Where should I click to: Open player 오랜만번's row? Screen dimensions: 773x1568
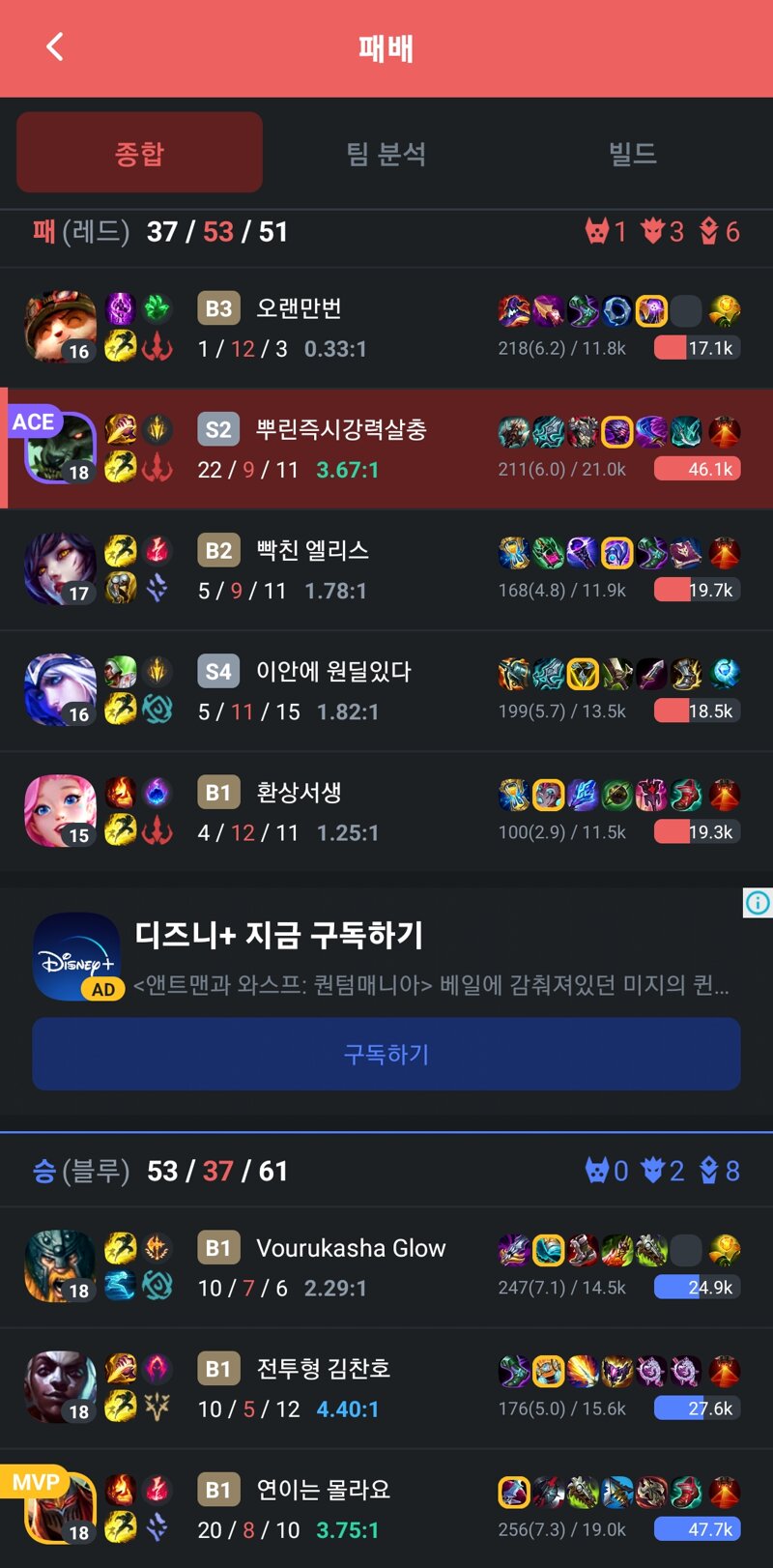[x=386, y=328]
